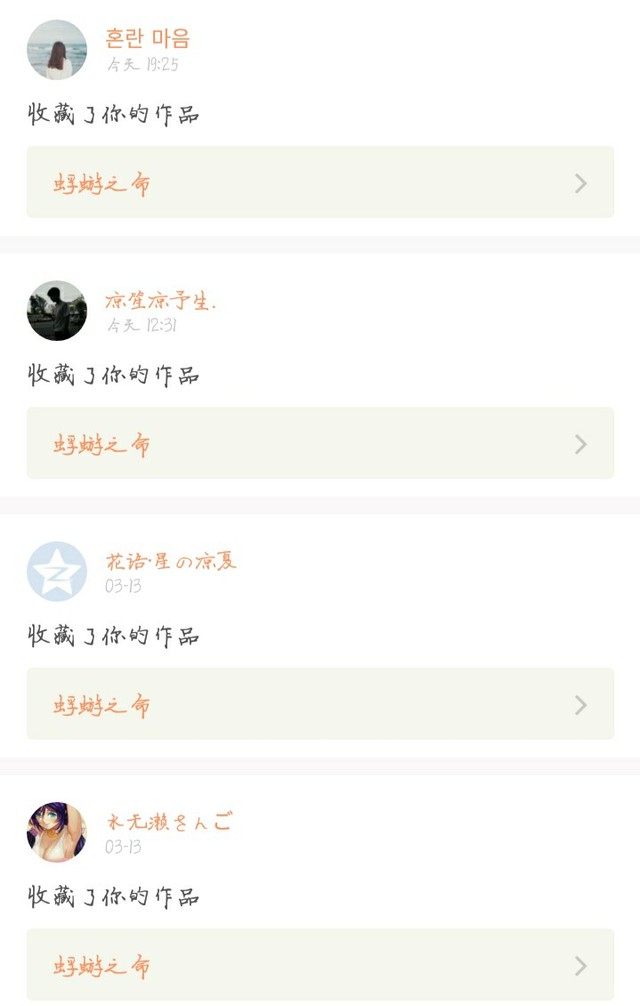This screenshot has width=640, height=1006.
Task: Tap the username 水无濑さんご
Action: 169,821
